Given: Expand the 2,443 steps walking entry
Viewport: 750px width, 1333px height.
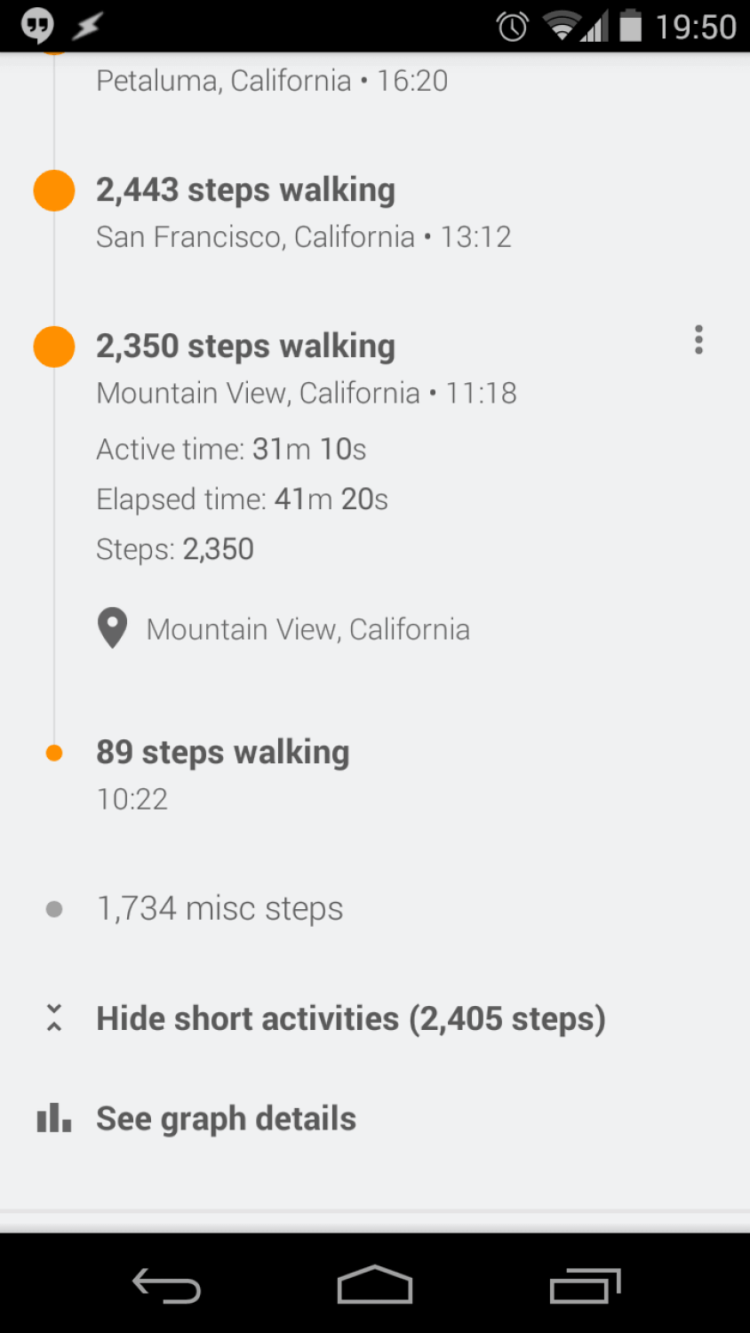Looking at the screenshot, I should pyautogui.click(x=245, y=189).
